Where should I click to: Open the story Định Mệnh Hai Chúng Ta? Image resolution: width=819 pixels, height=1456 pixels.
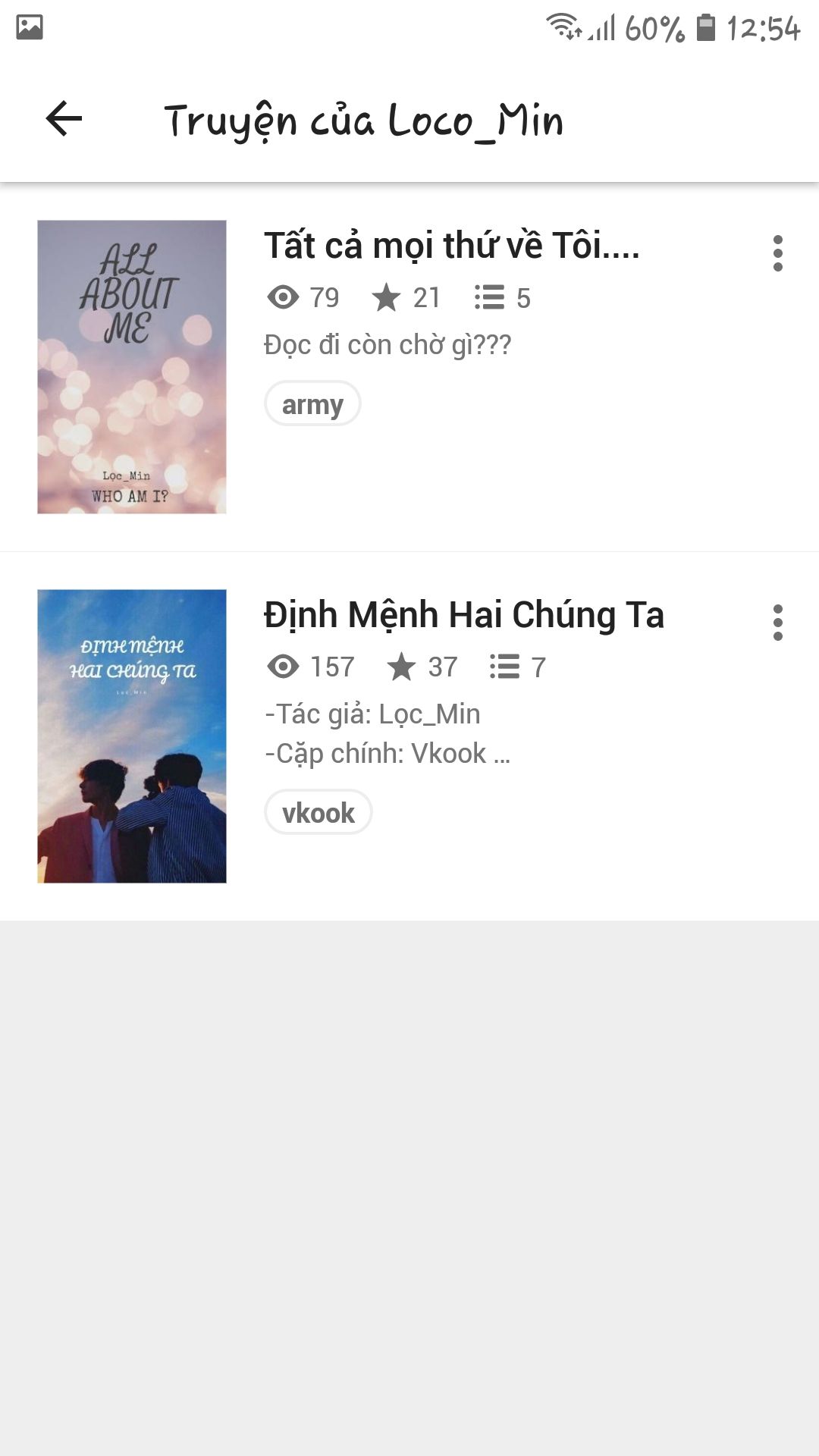[463, 615]
